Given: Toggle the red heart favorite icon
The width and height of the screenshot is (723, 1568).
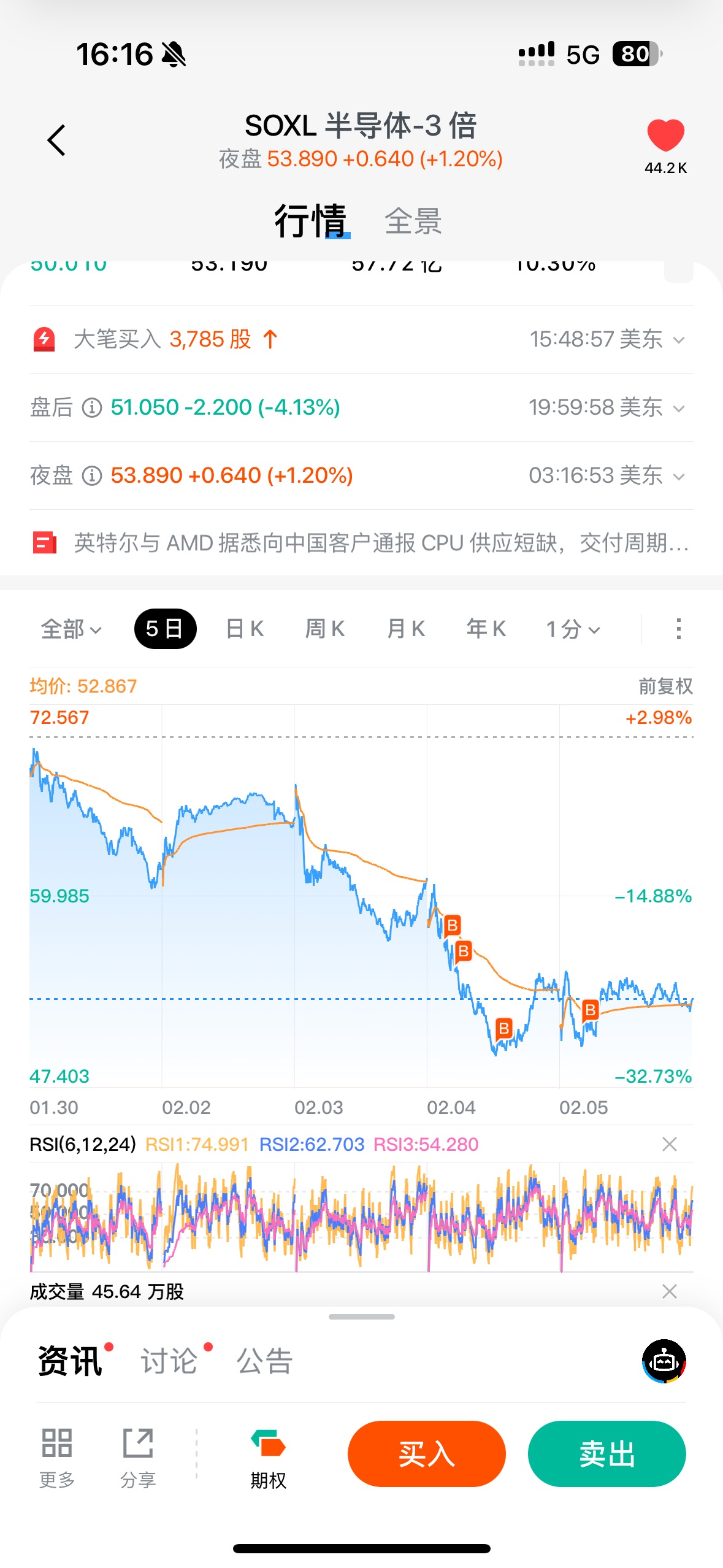Looking at the screenshot, I should (665, 136).
